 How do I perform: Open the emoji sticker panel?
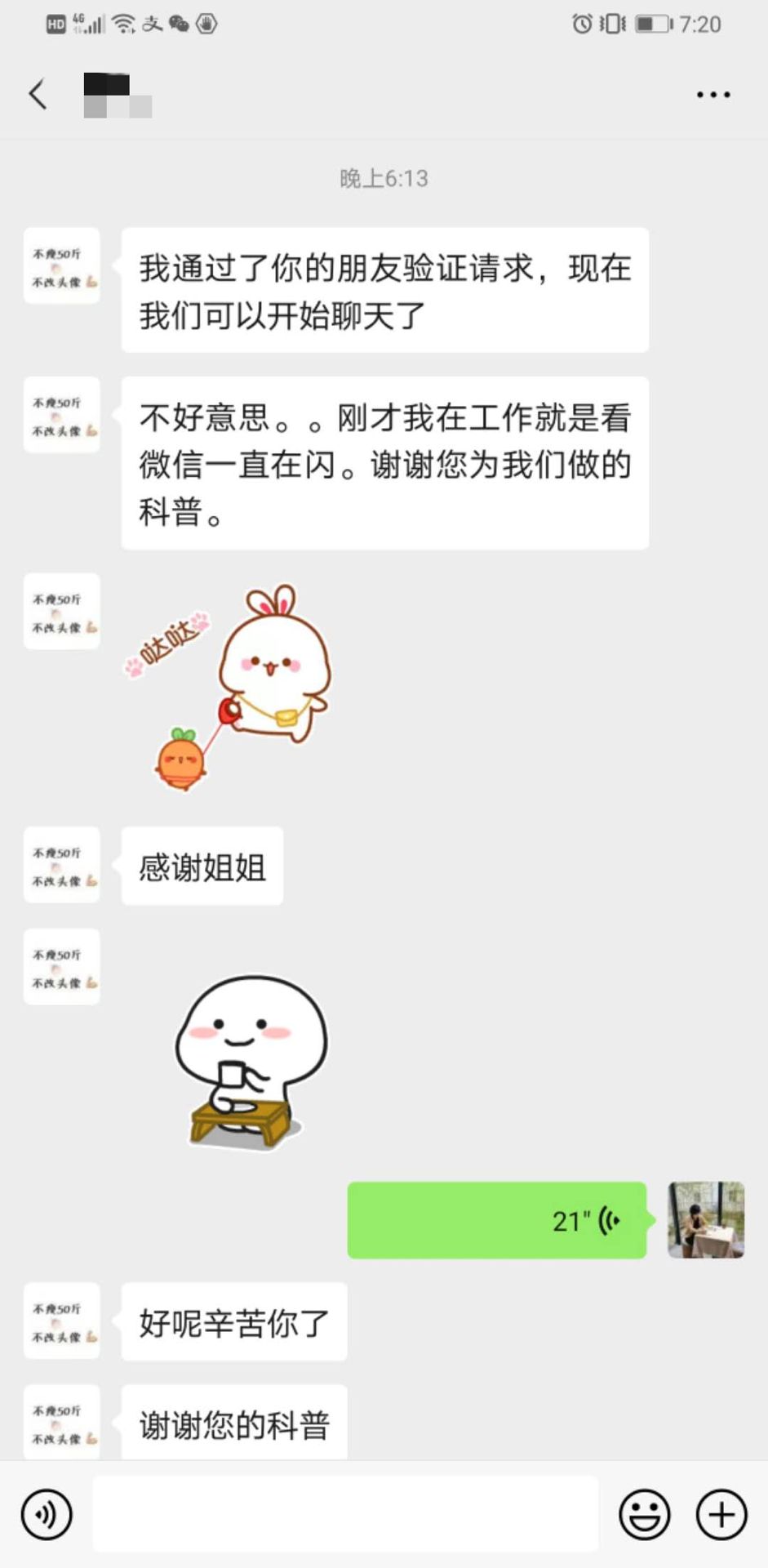[644, 1515]
